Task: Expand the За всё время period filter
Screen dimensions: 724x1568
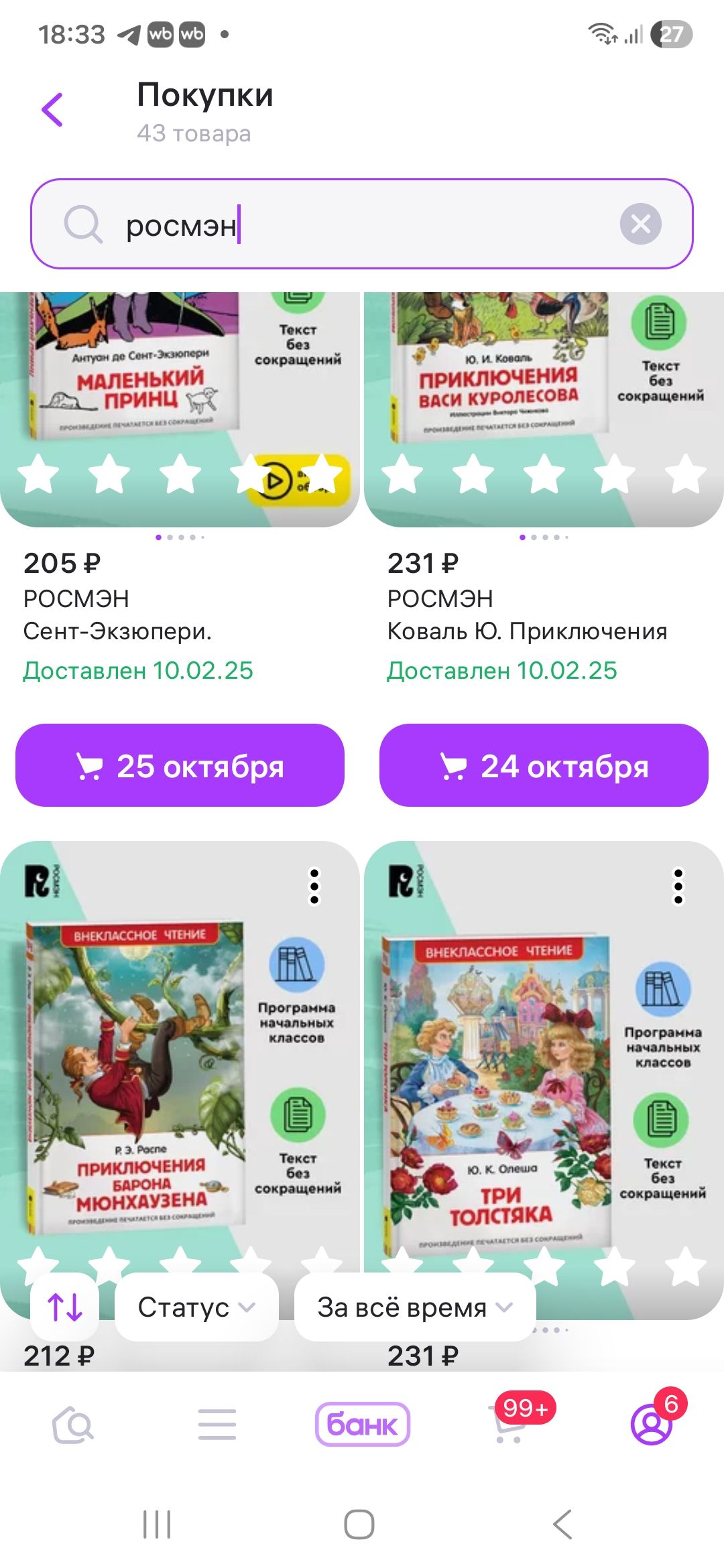Action: 414,1307
